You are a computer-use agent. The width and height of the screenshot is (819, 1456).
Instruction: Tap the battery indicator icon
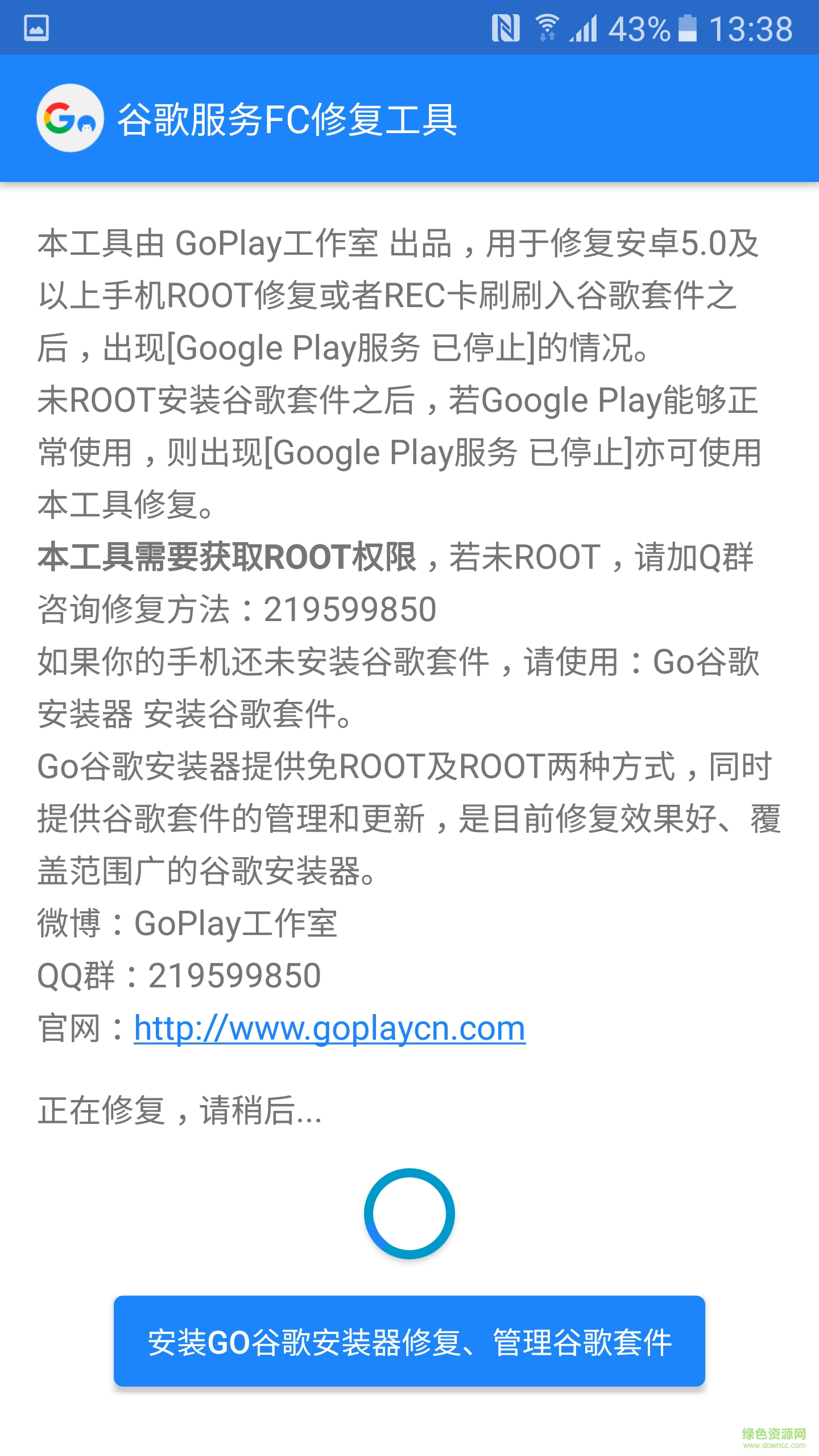[x=687, y=28]
